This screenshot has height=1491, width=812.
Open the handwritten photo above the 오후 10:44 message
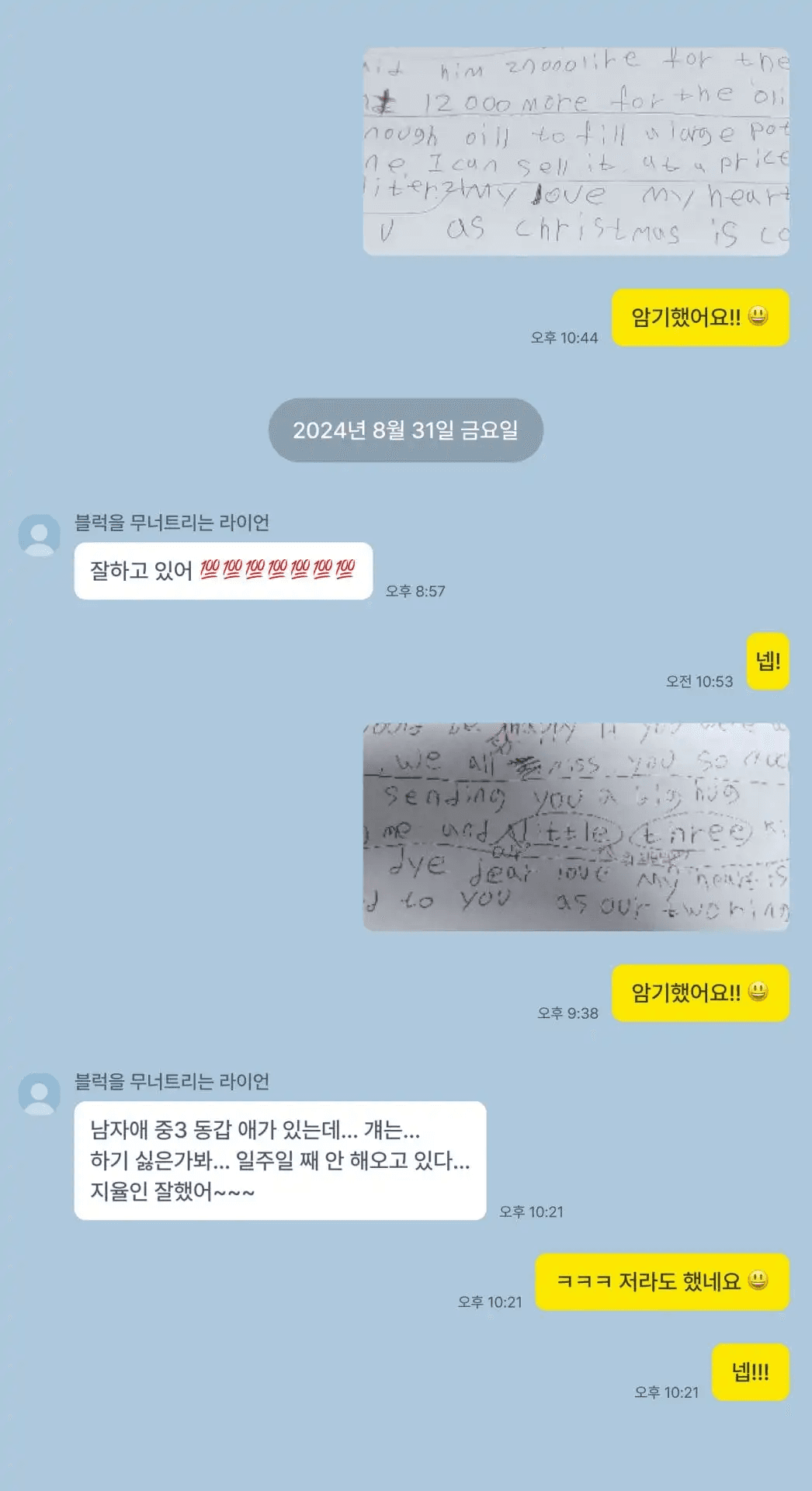tap(576, 152)
